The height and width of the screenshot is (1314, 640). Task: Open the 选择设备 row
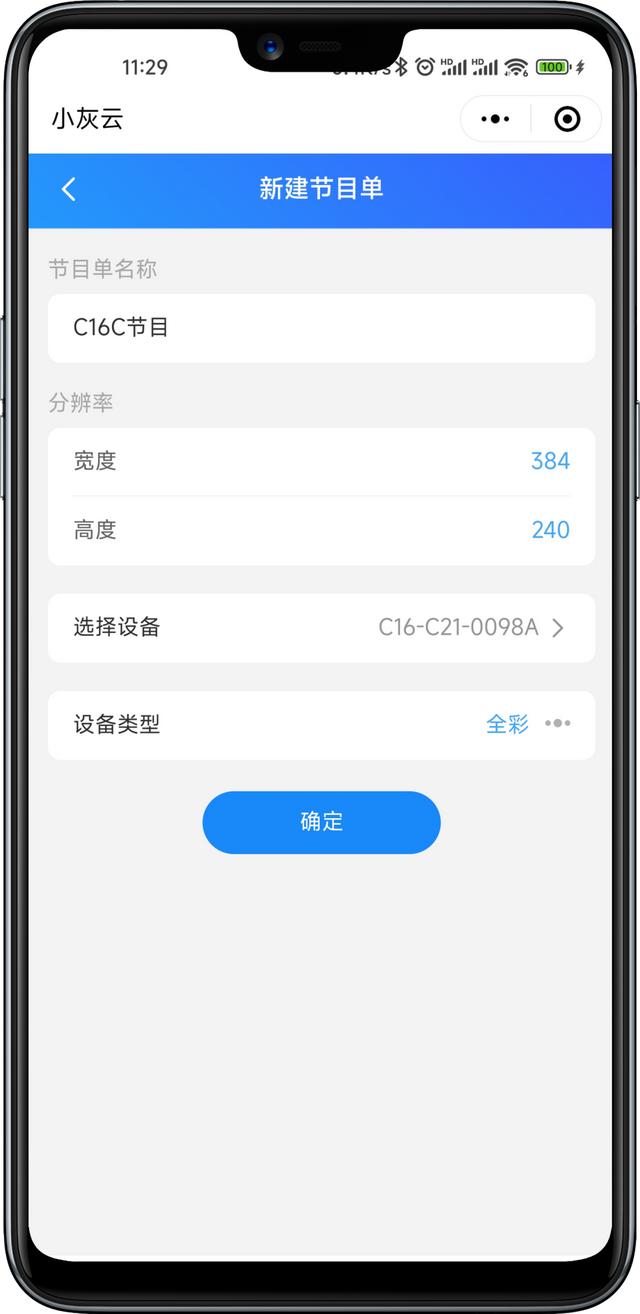pos(321,628)
